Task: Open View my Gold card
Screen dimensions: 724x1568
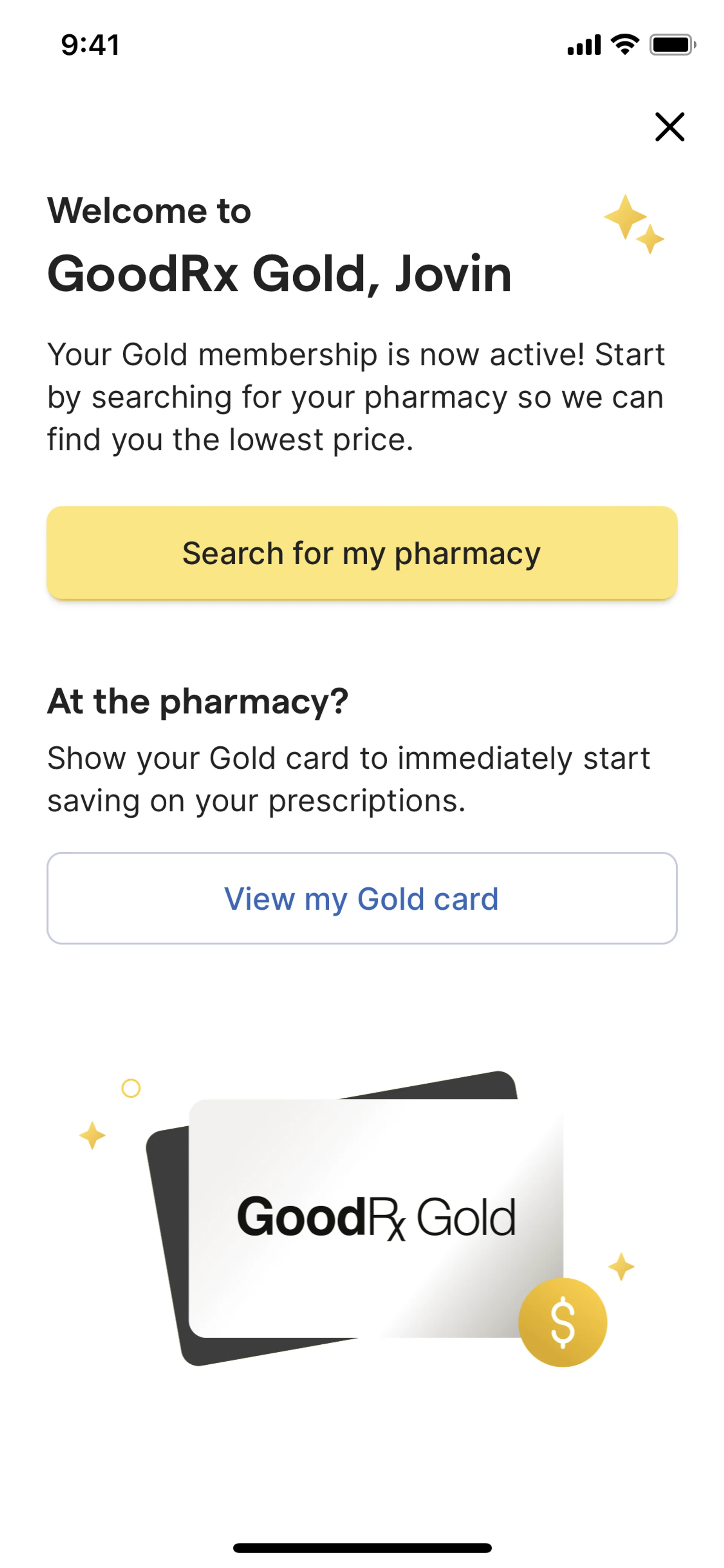Action: (x=362, y=898)
